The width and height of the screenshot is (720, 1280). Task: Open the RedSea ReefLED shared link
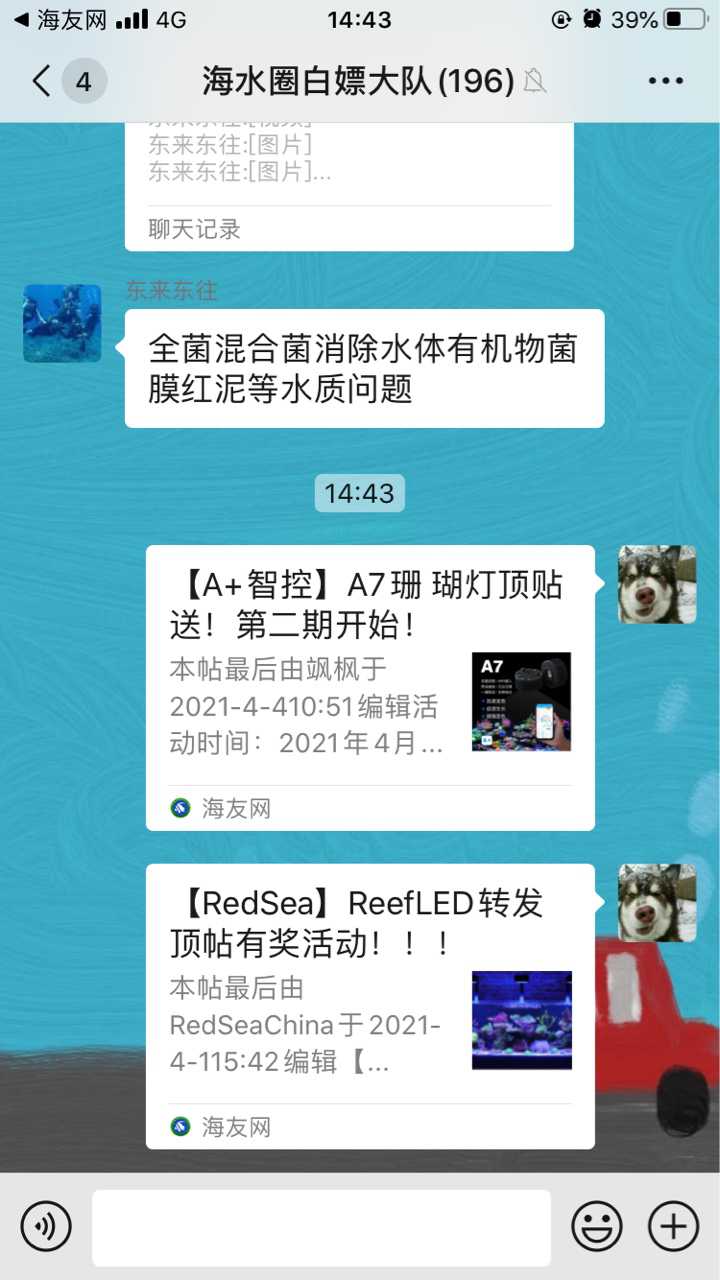370,1006
